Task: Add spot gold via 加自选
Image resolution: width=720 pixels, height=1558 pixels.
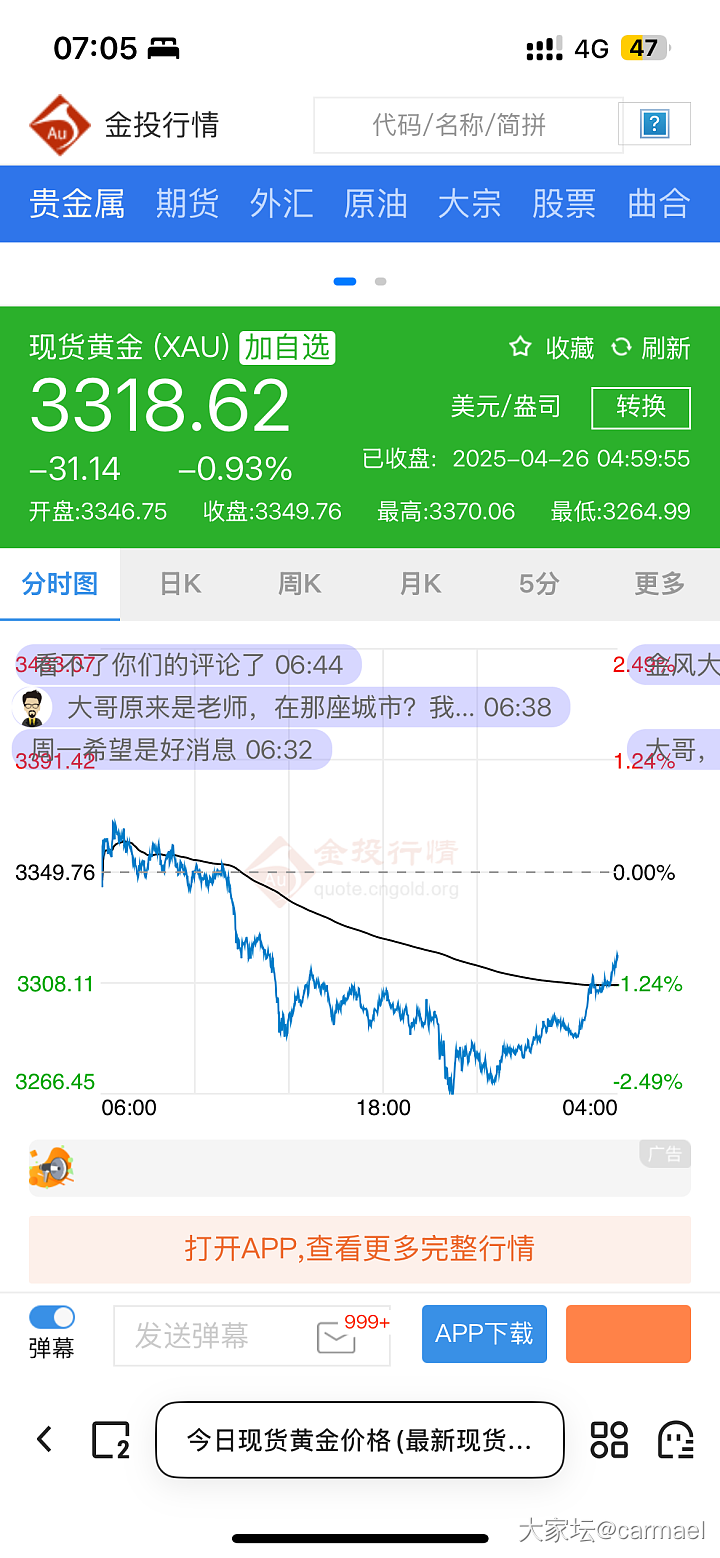Action: [x=287, y=347]
